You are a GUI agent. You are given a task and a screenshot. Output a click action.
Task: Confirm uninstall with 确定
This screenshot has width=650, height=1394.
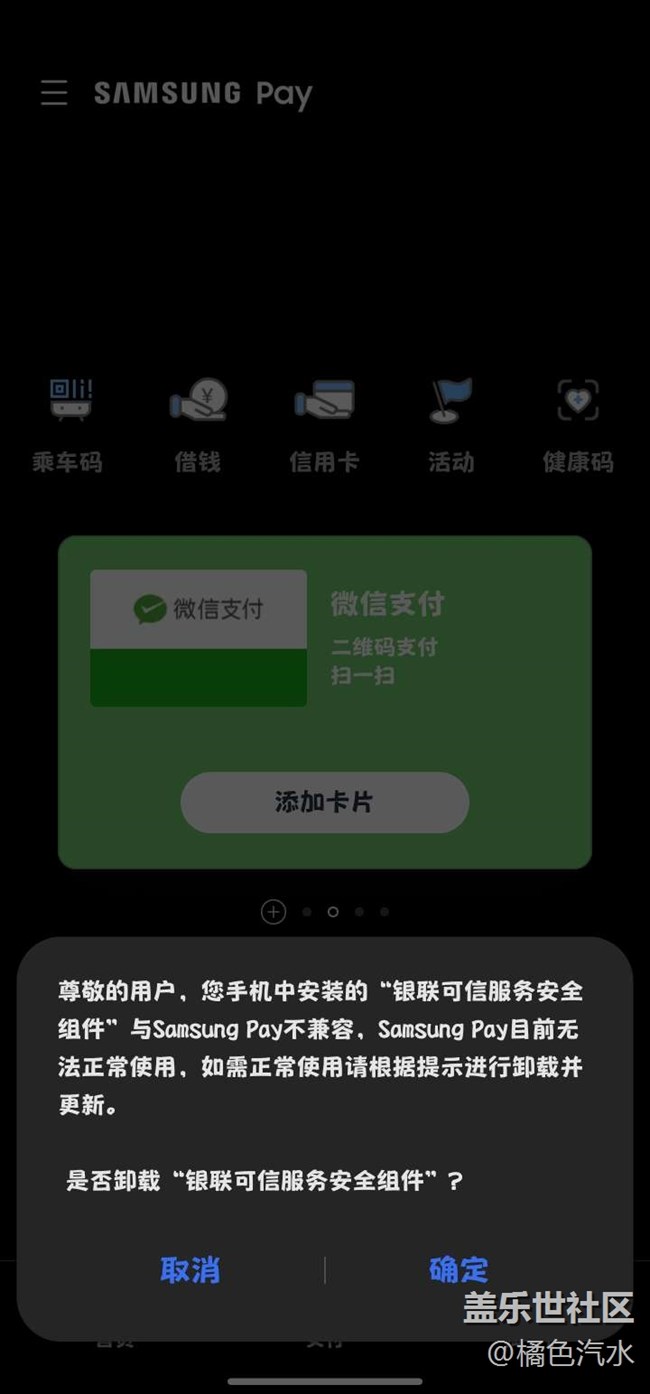[x=458, y=1270]
